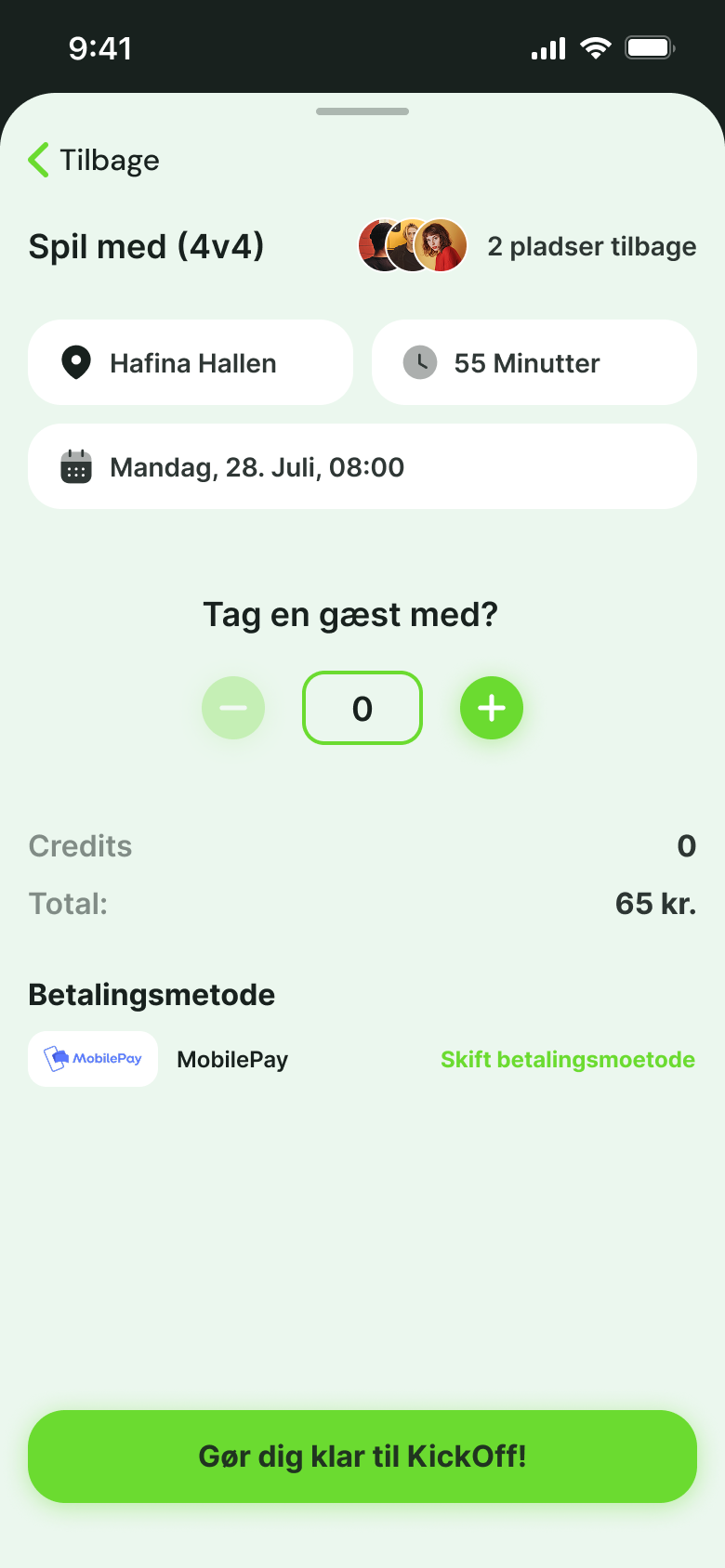Tap the guest number field
The height and width of the screenshot is (1568, 725).
point(362,708)
